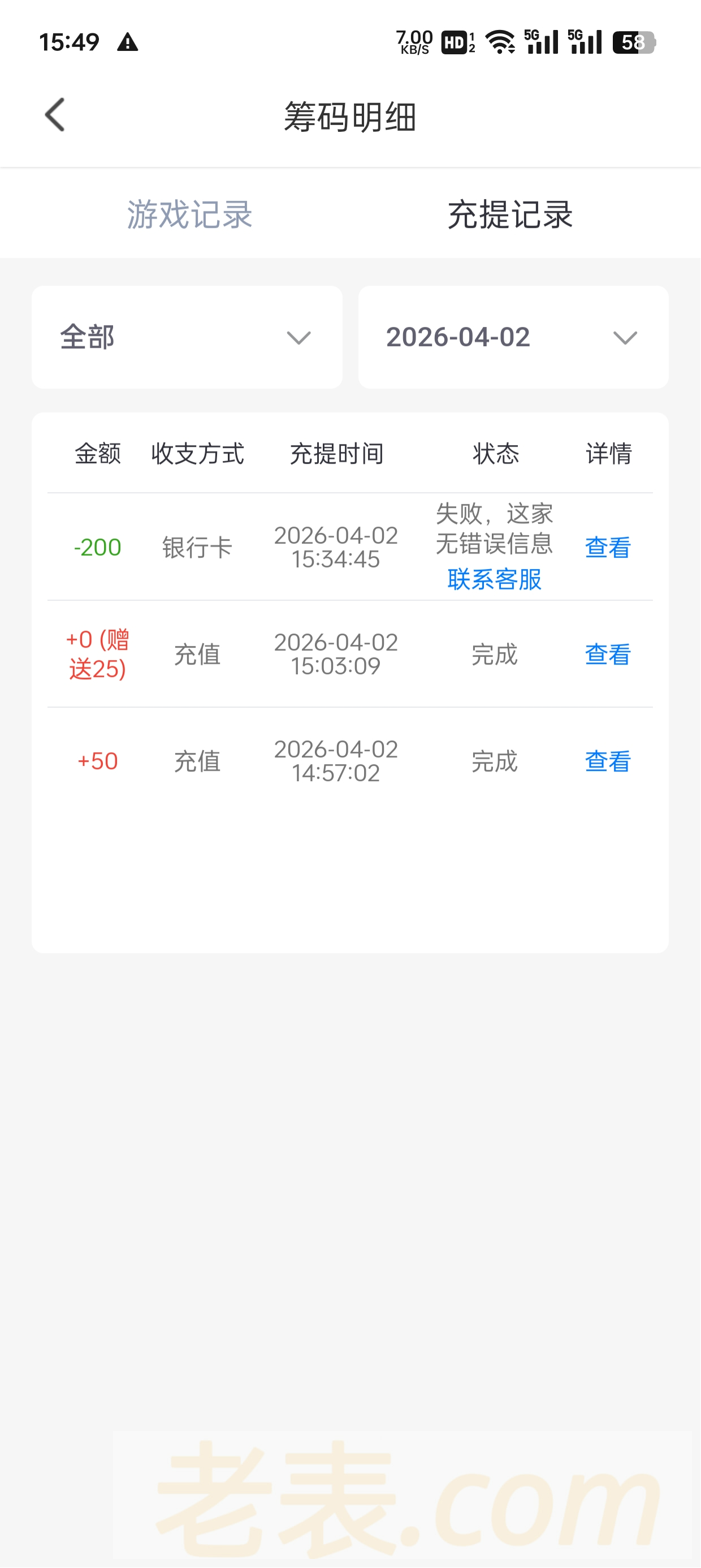Go back from the 筹码明细 page
This screenshot has height=1568, width=701.
55,115
